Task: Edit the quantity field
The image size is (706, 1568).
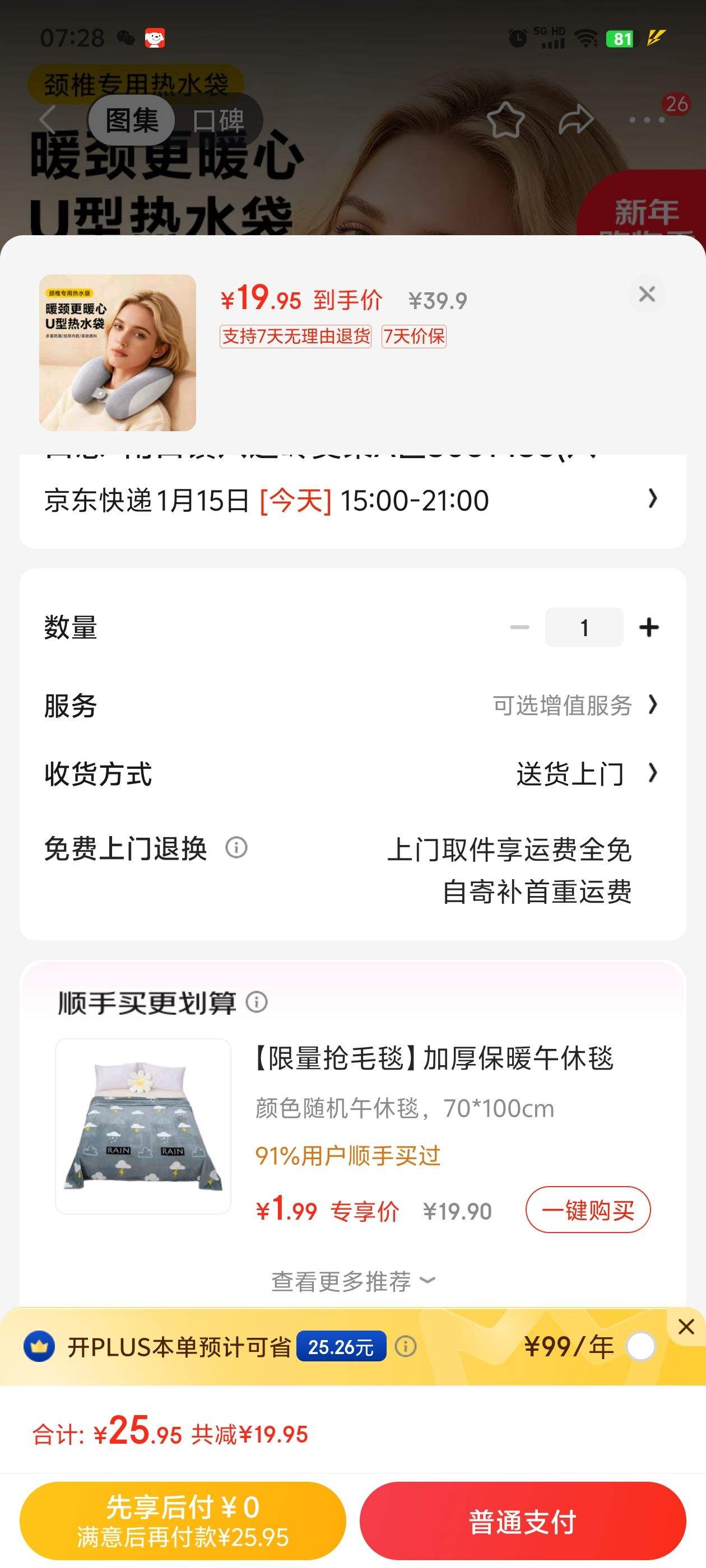Action: (583, 627)
